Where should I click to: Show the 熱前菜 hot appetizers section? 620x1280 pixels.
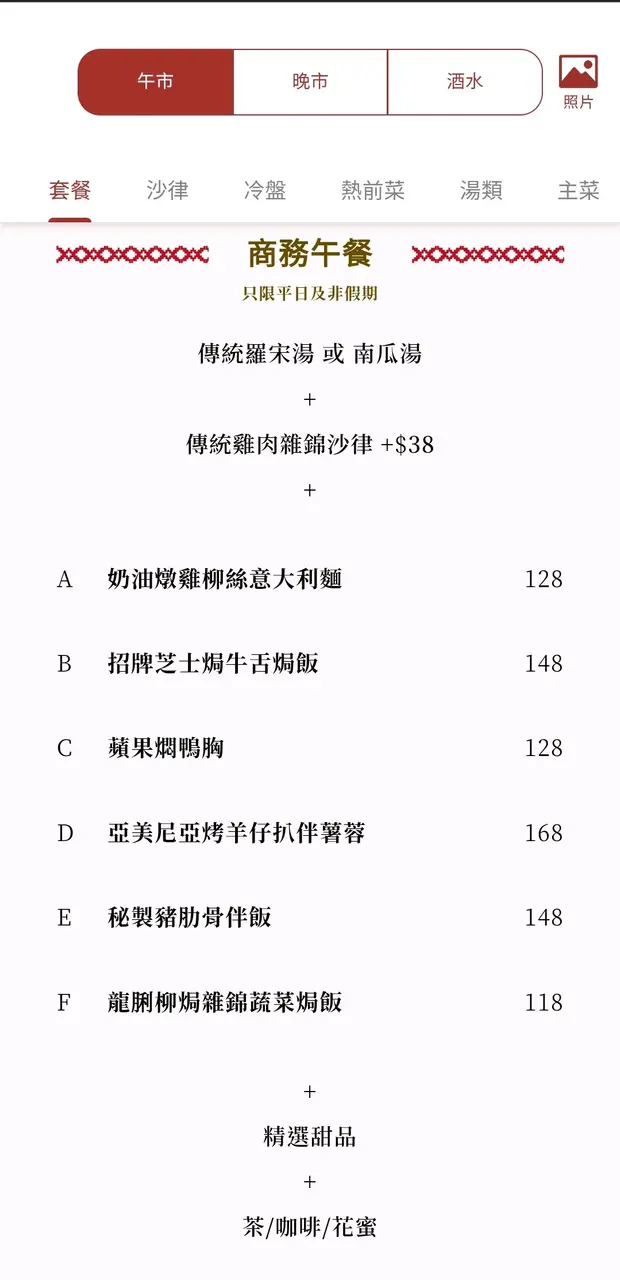point(373,190)
